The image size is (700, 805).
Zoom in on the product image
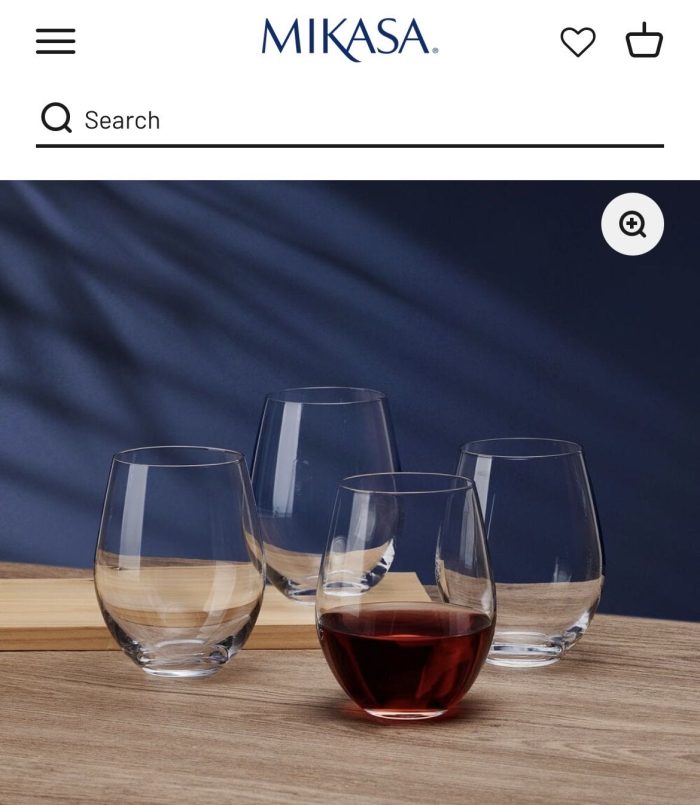tap(632, 224)
